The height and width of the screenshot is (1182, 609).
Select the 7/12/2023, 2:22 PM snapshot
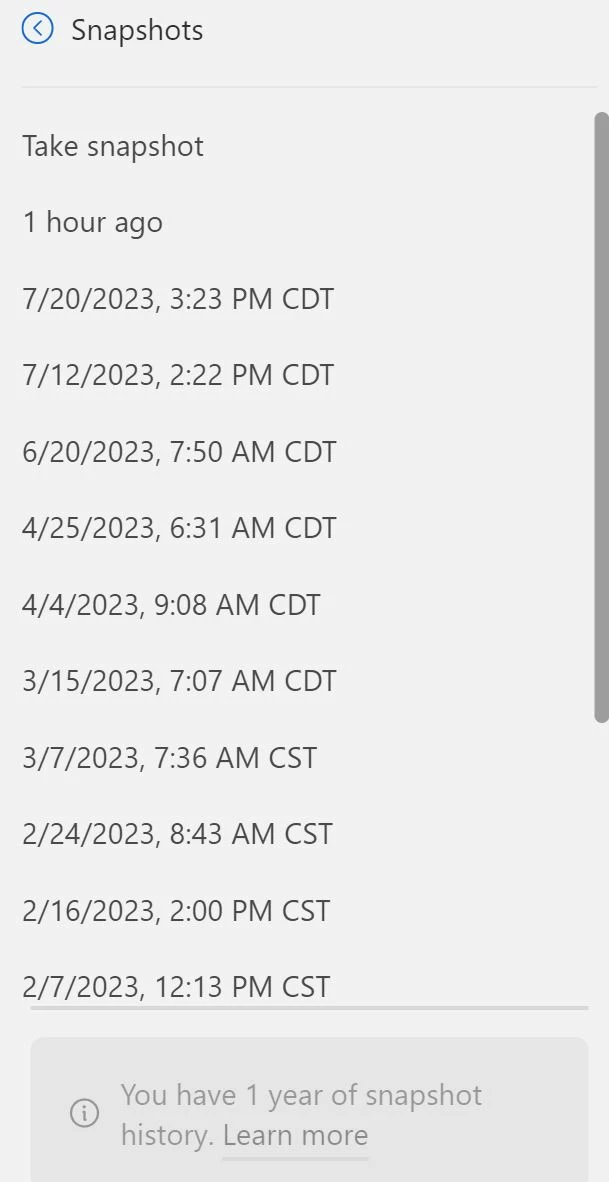(x=178, y=375)
